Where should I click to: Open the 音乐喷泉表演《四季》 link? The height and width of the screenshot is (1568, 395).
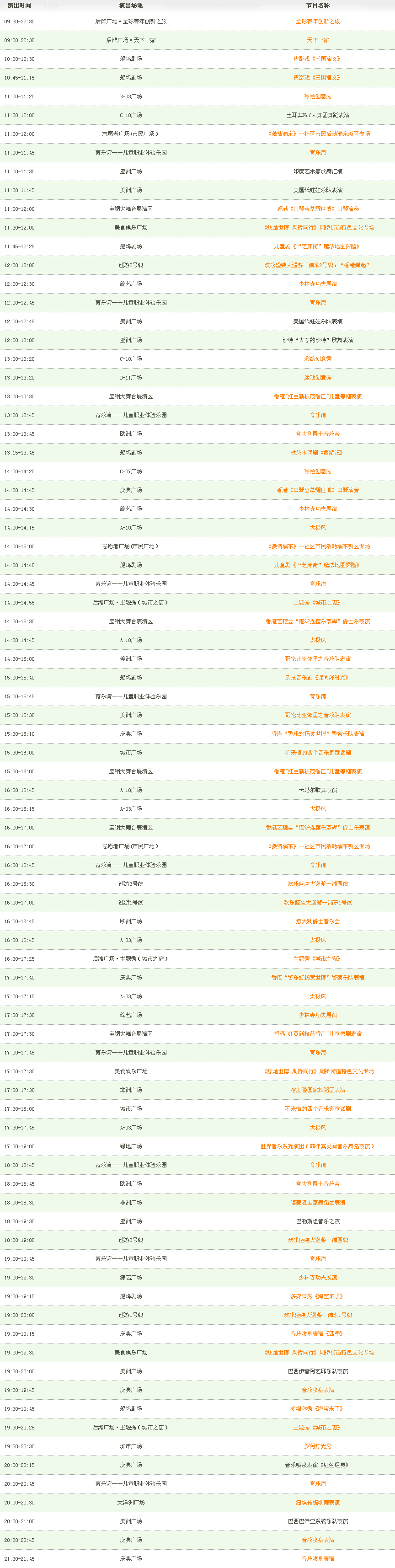[318, 1334]
